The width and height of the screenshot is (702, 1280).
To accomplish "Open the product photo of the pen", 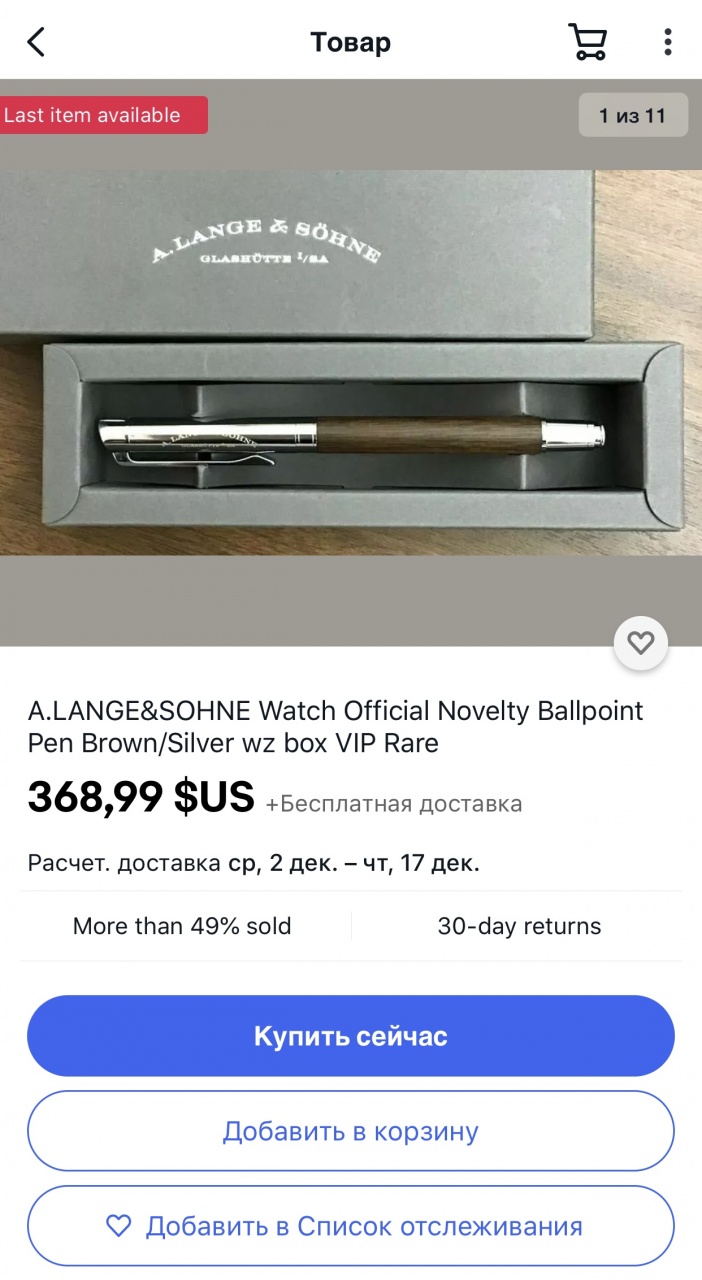I will click(x=351, y=363).
